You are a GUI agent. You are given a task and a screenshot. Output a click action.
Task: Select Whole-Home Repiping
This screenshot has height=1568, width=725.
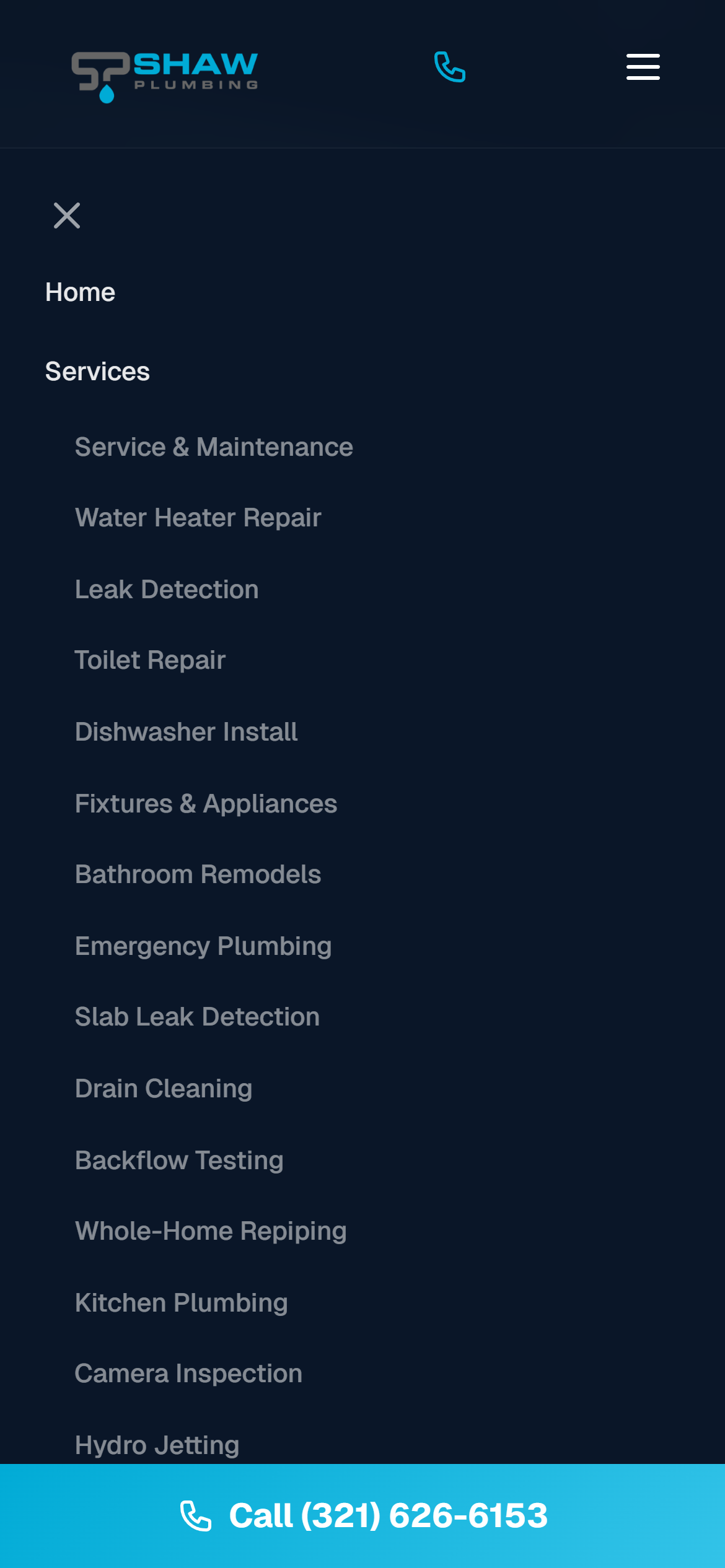pyautogui.click(x=211, y=1231)
